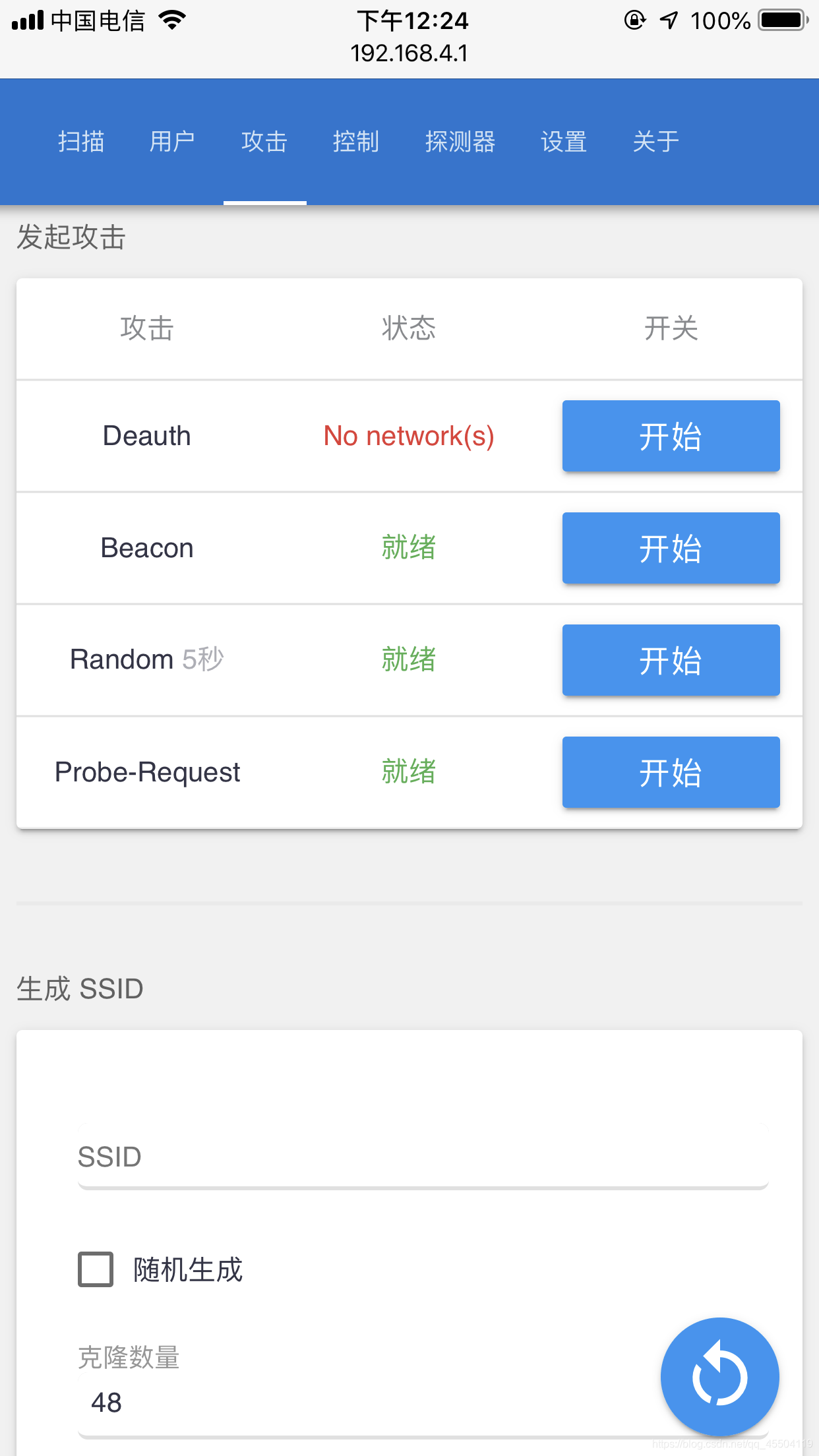Viewport: 819px width, 1456px height.
Task: Select the 攻击 (Attack) tab
Action: pos(264,141)
